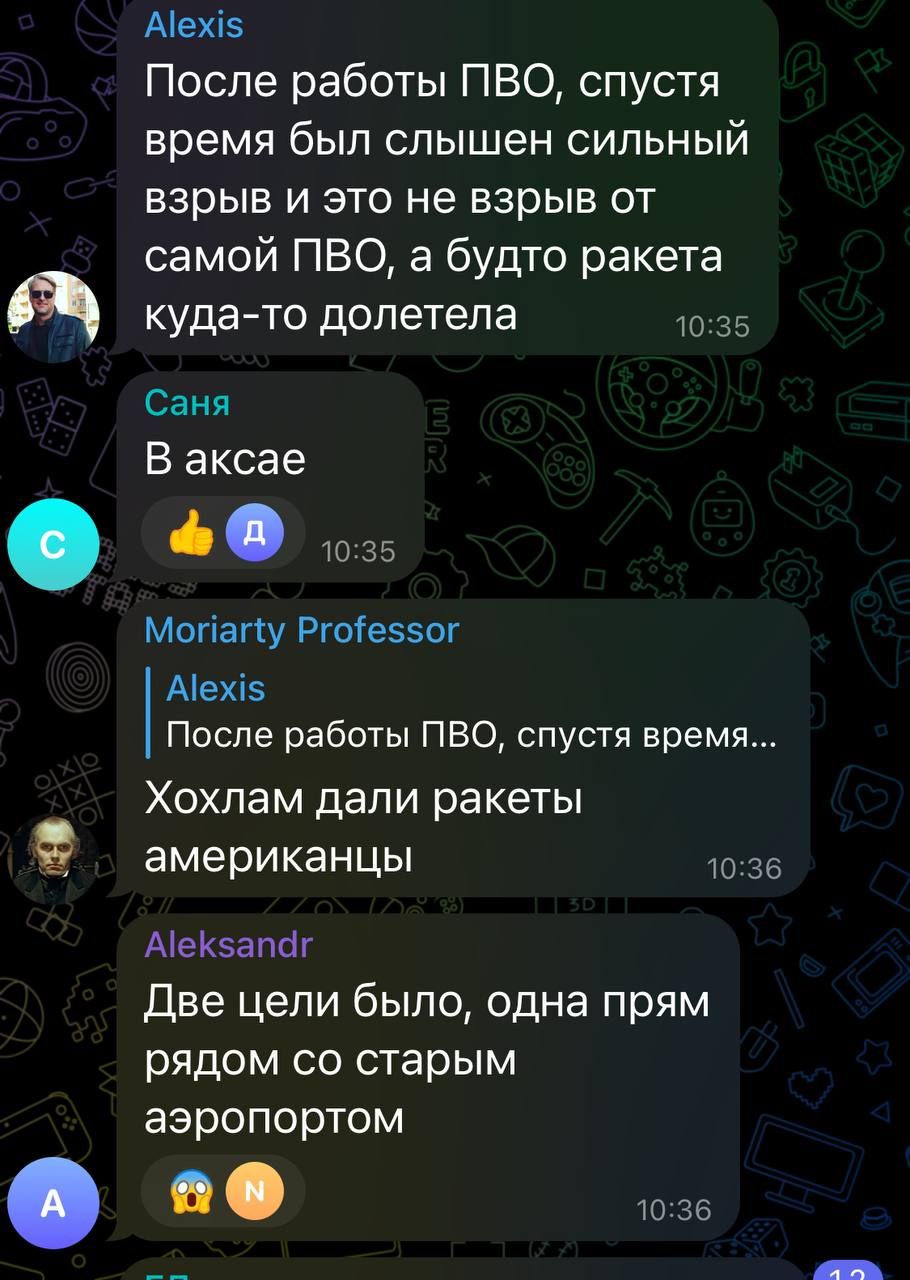Screen dimensions: 910x1280
Task: Tap sender name Саня
Action: (x=187, y=402)
